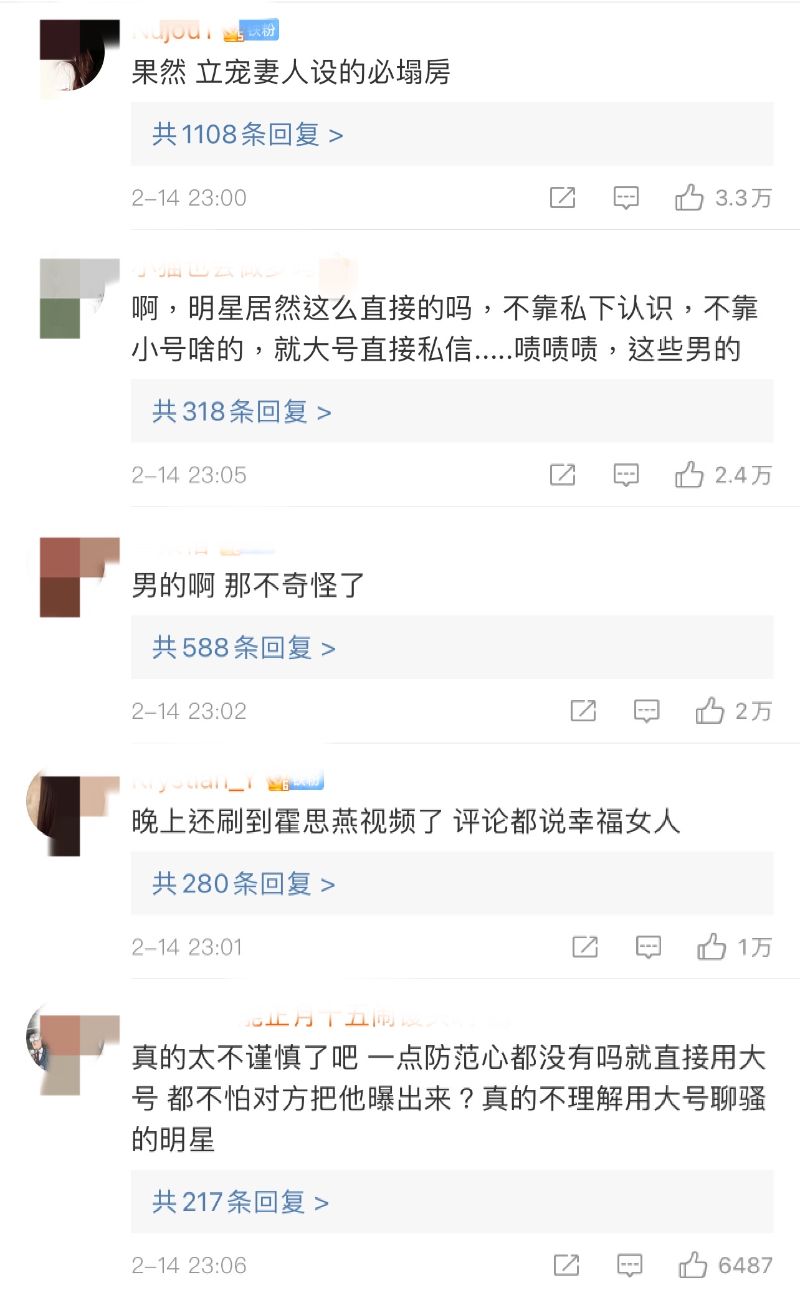800x1295 pixels.
Task: Expand the 共1108条回复 replies
Action: (x=247, y=135)
